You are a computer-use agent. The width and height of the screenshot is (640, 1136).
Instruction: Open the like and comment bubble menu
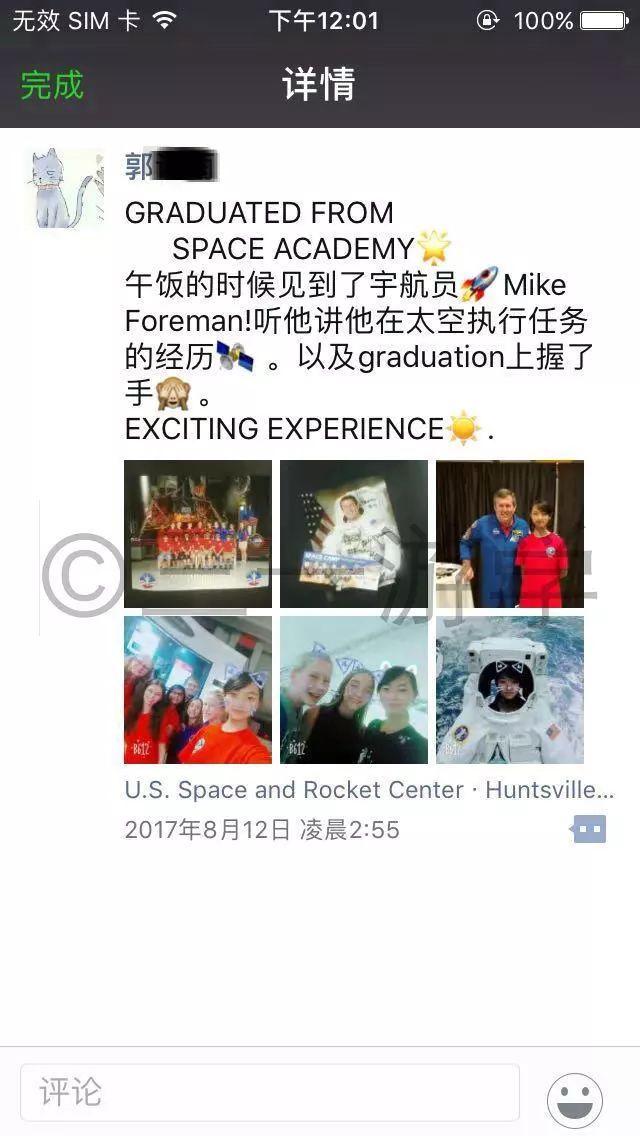[x=589, y=829]
